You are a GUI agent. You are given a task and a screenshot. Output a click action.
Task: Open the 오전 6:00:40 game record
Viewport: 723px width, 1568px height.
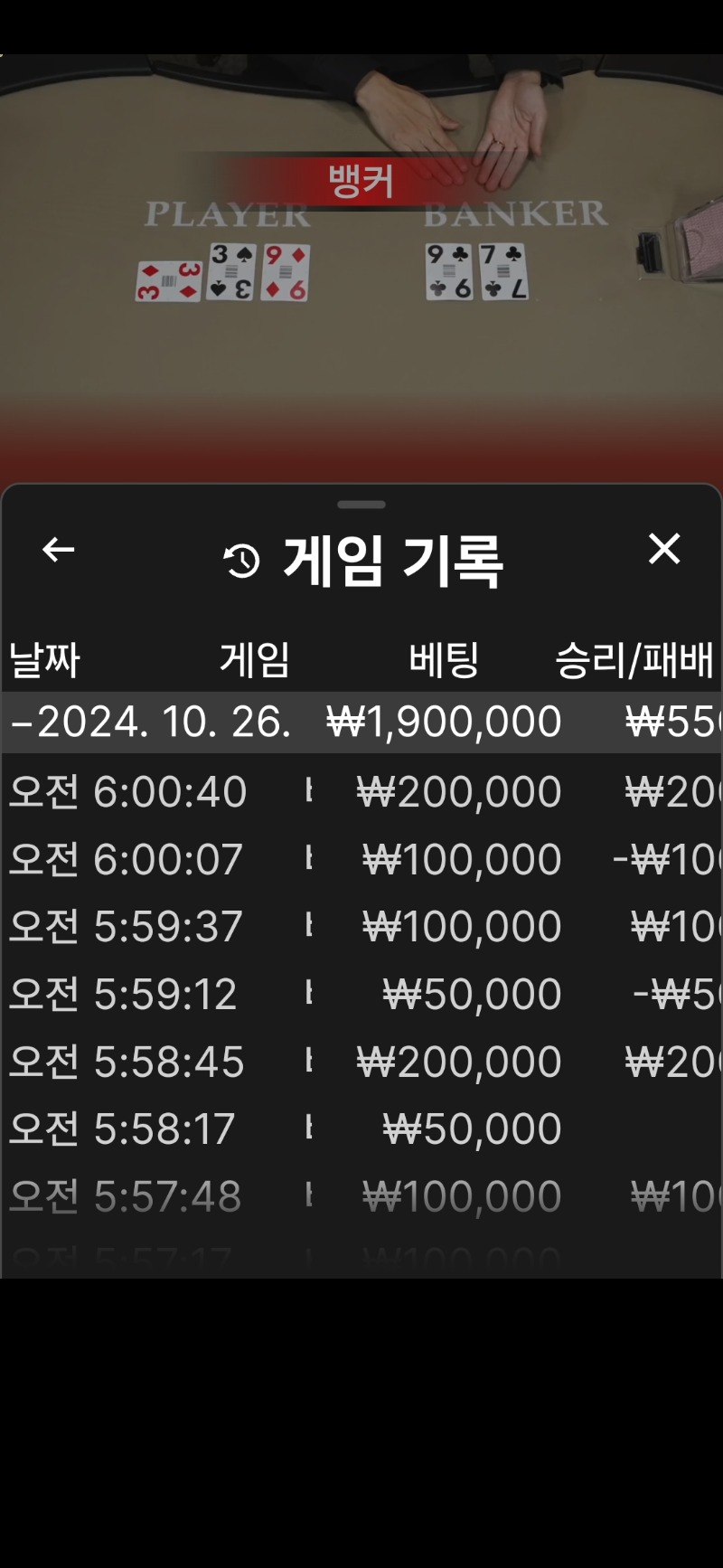[361, 792]
